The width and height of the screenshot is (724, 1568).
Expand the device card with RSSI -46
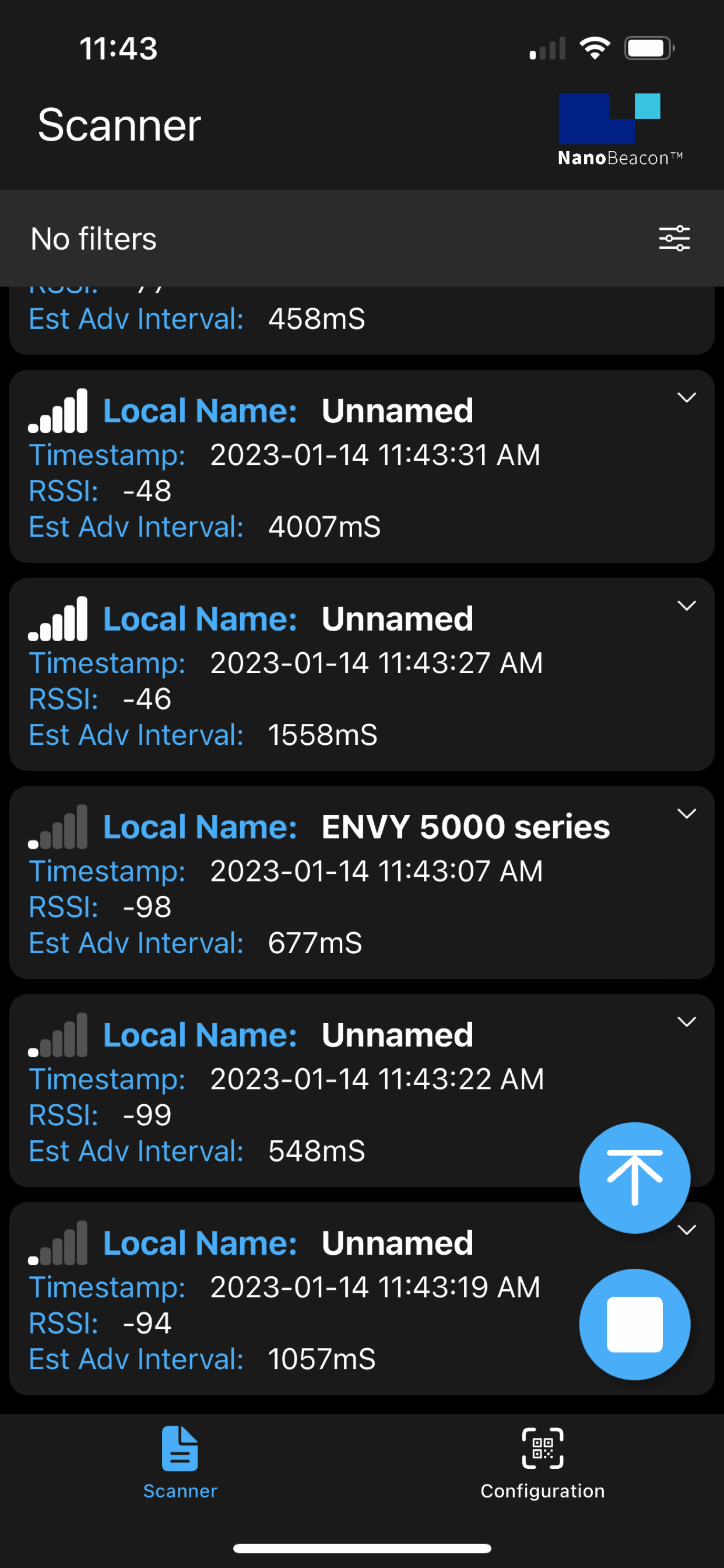tap(686, 605)
